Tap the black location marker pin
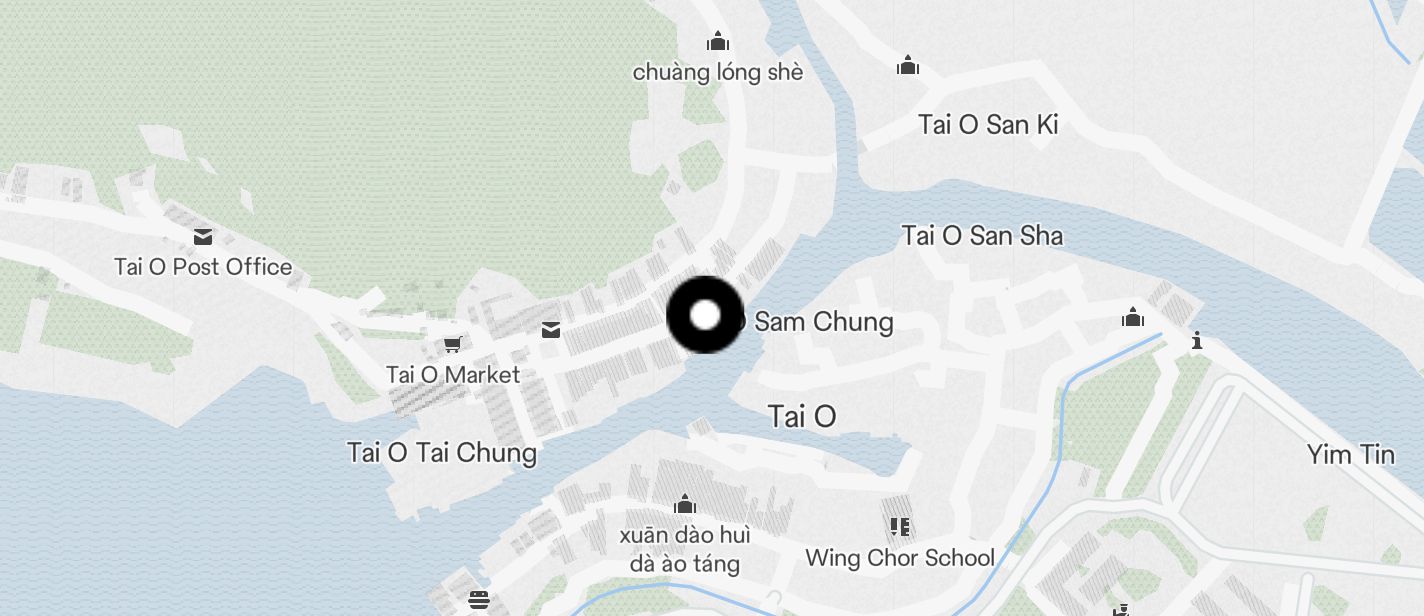The height and width of the screenshot is (616, 1424). 705,315
